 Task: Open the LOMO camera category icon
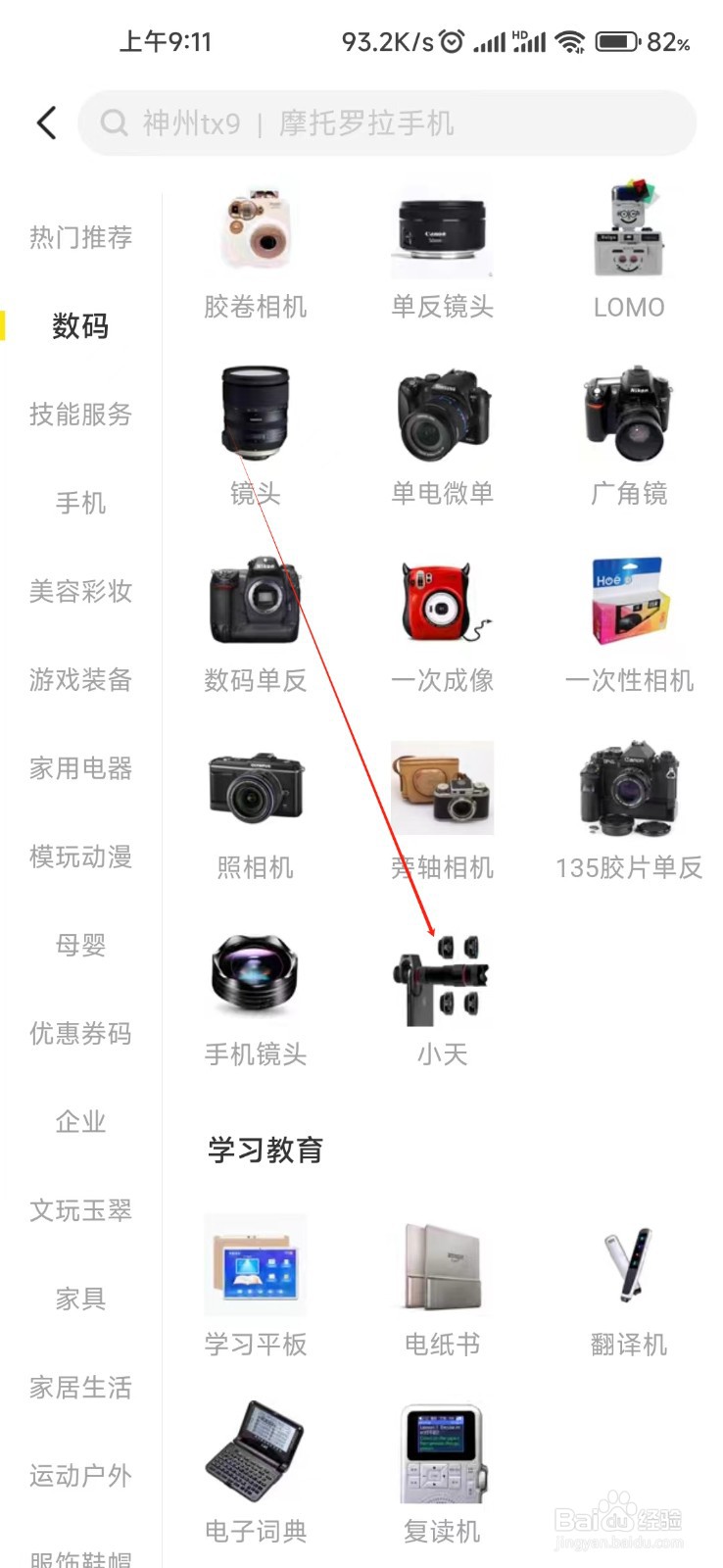628,229
